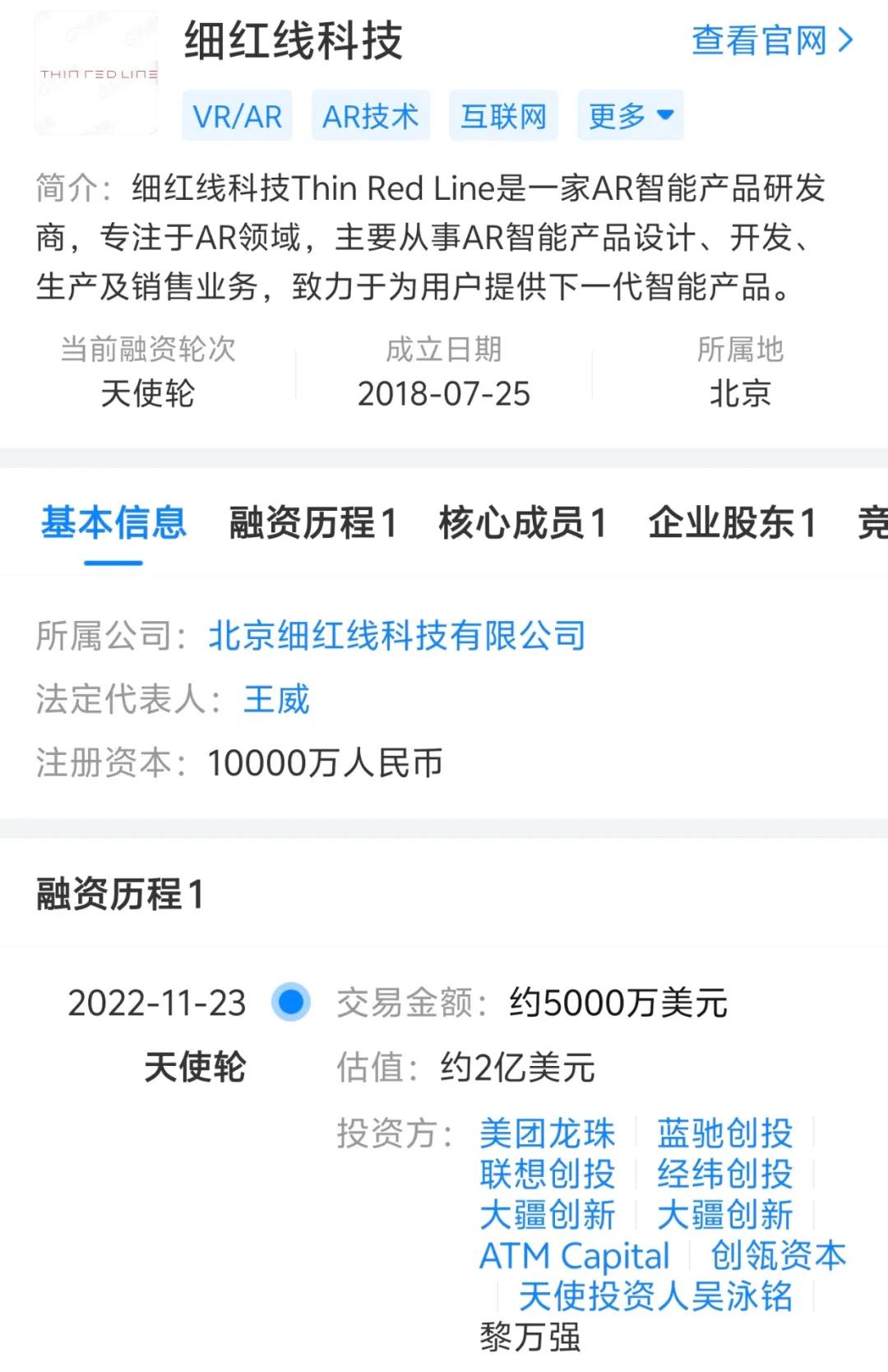Image resolution: width=888 pixels, height=1372 pixels.
Task: View the 企业股东 tab
Action: coord(733,523)
